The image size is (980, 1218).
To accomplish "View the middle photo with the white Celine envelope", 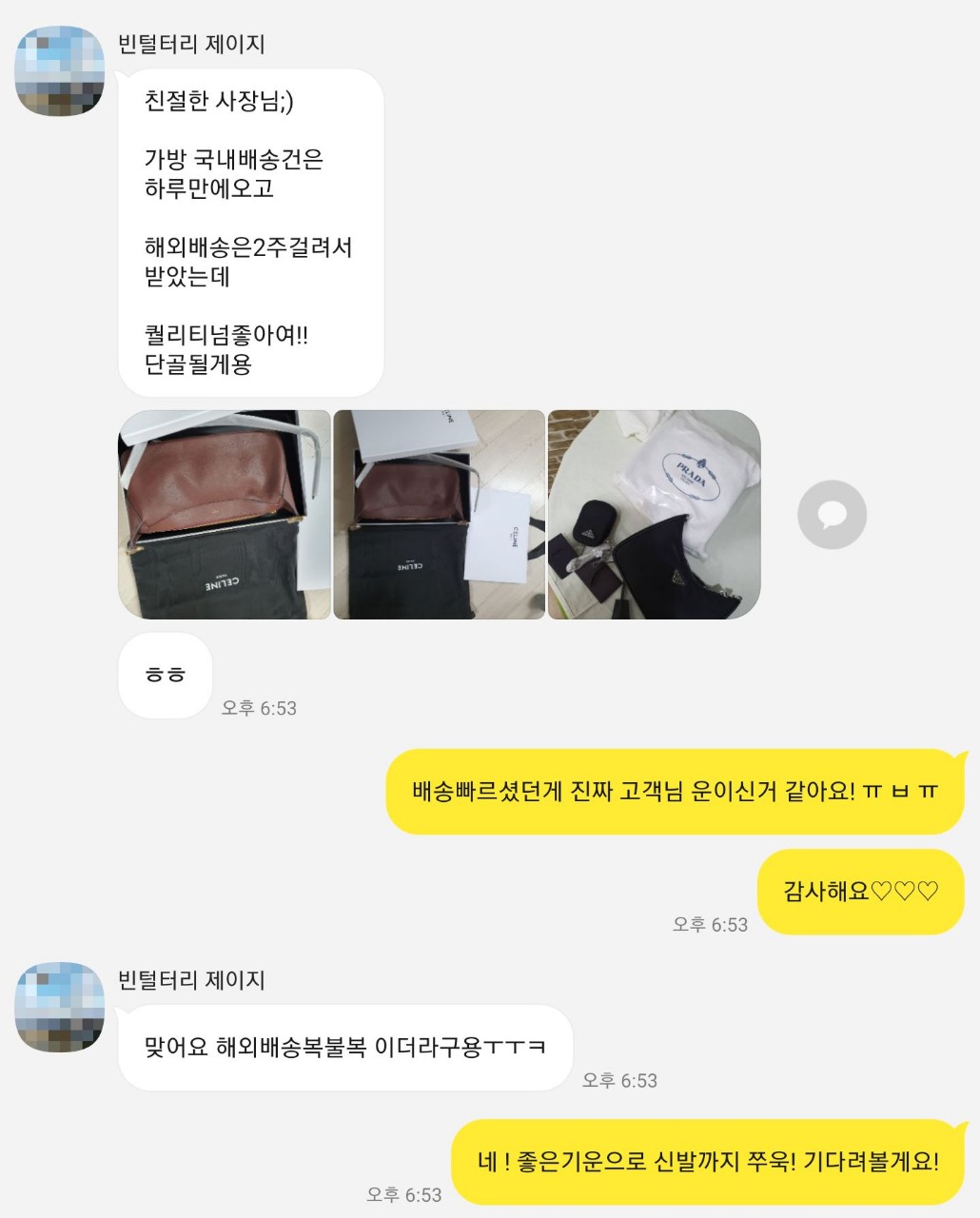I will [x=439, y=515].
